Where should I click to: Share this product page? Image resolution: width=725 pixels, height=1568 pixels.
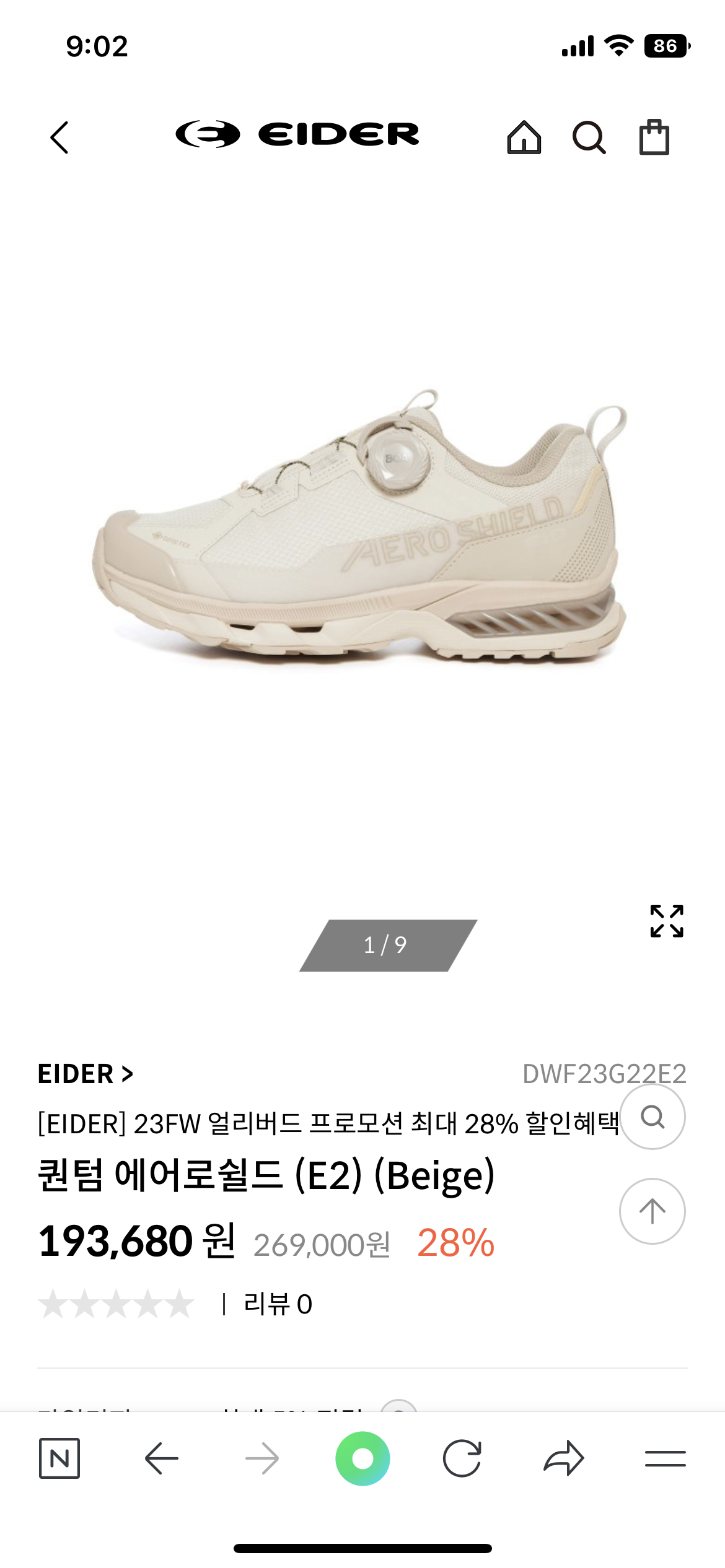[x=564, y=1458]
